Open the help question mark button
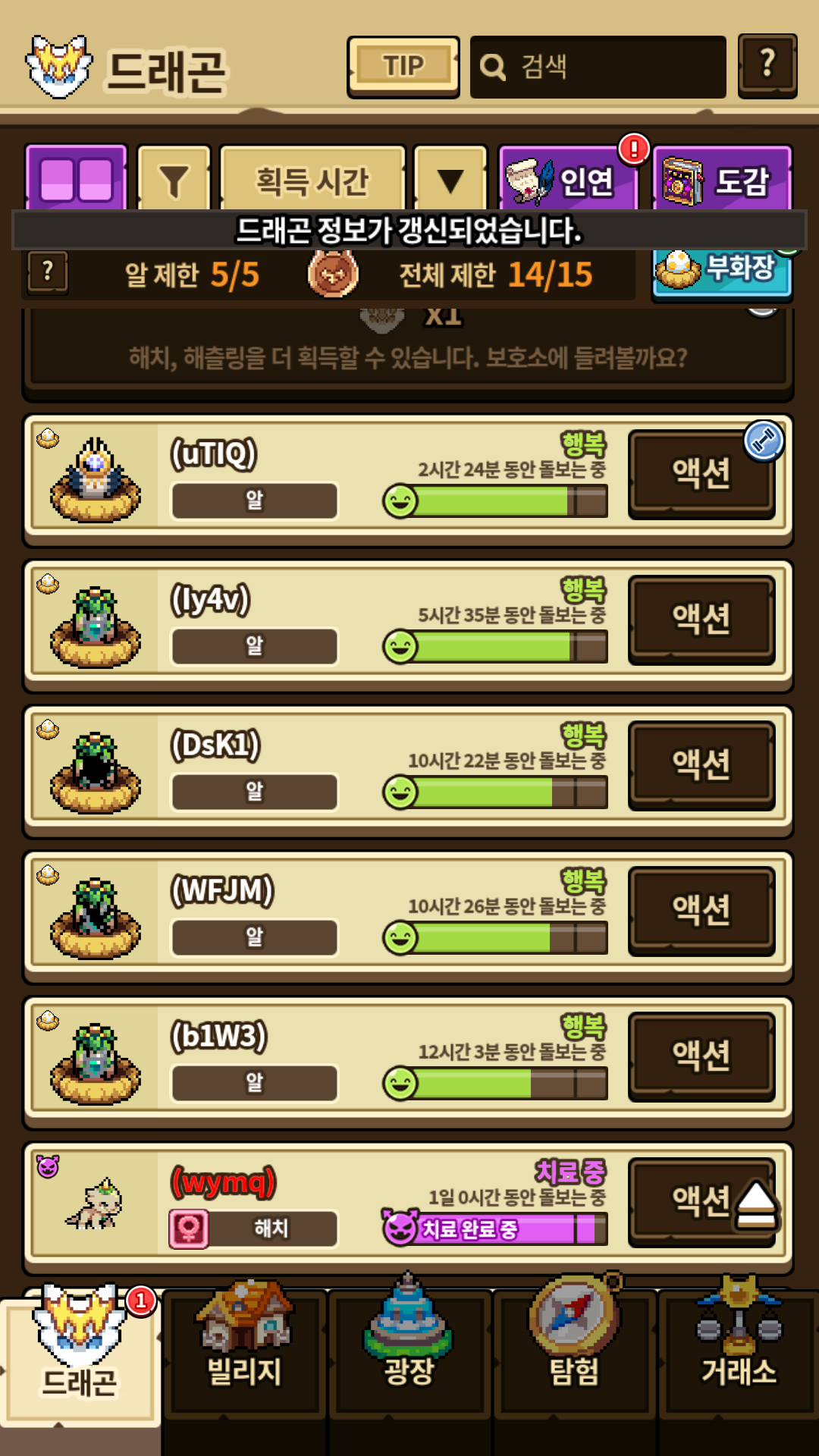This screenshot has width=819, height=1456. 767,65
